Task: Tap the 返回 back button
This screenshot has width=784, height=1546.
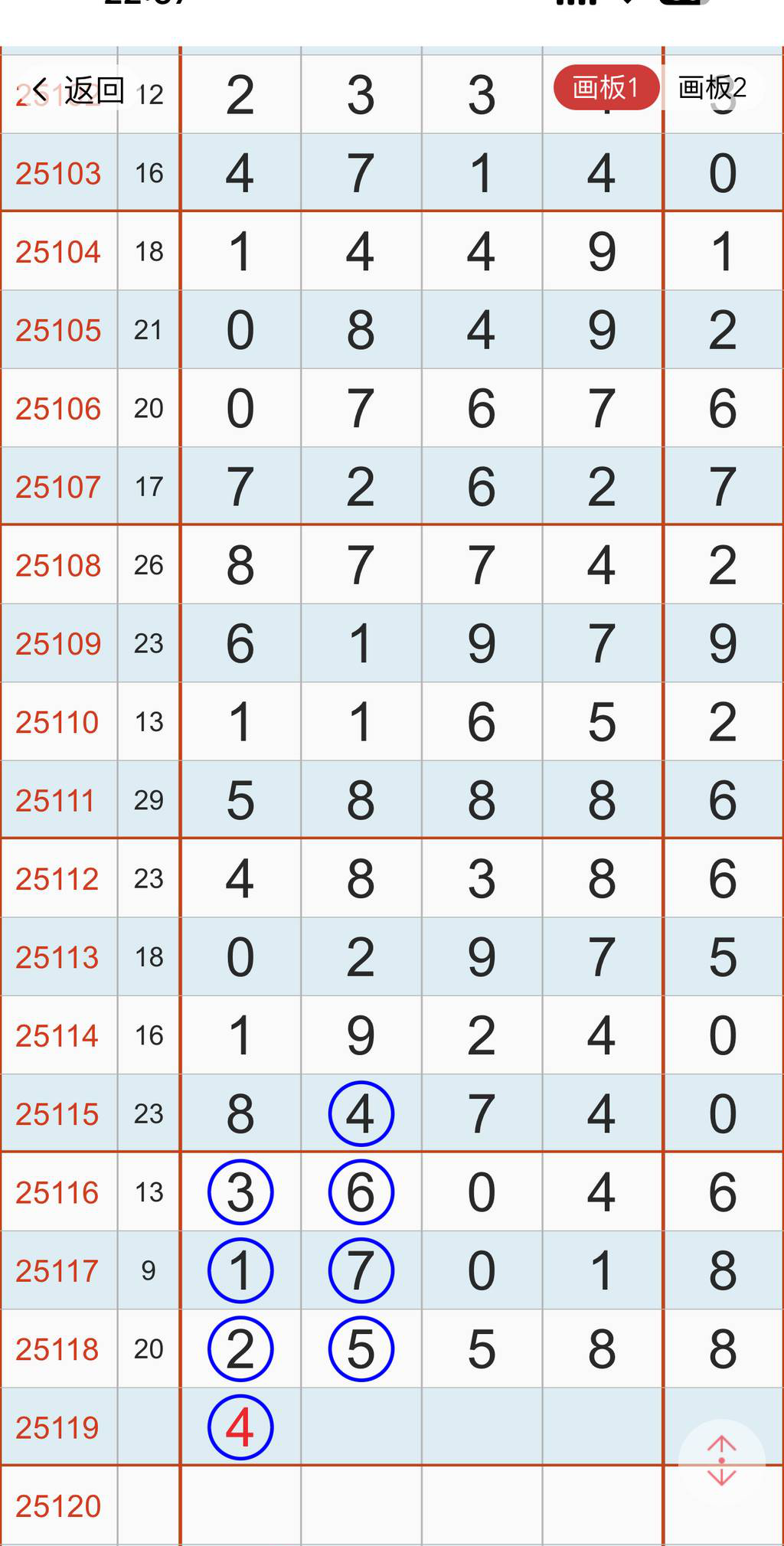Action: [77, 90]
